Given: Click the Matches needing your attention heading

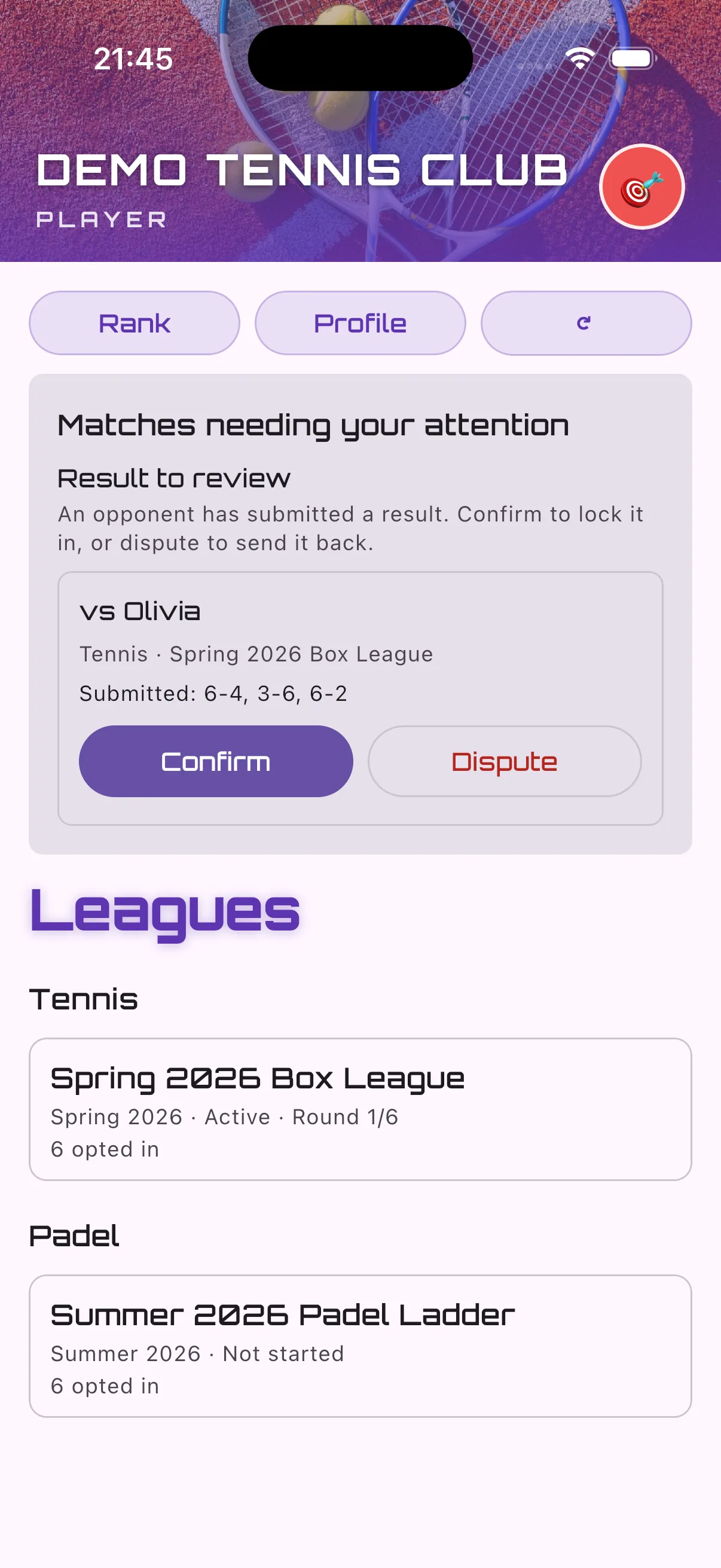Looking at the screenshot, I should pyautogui.click(x=313, y=424).
